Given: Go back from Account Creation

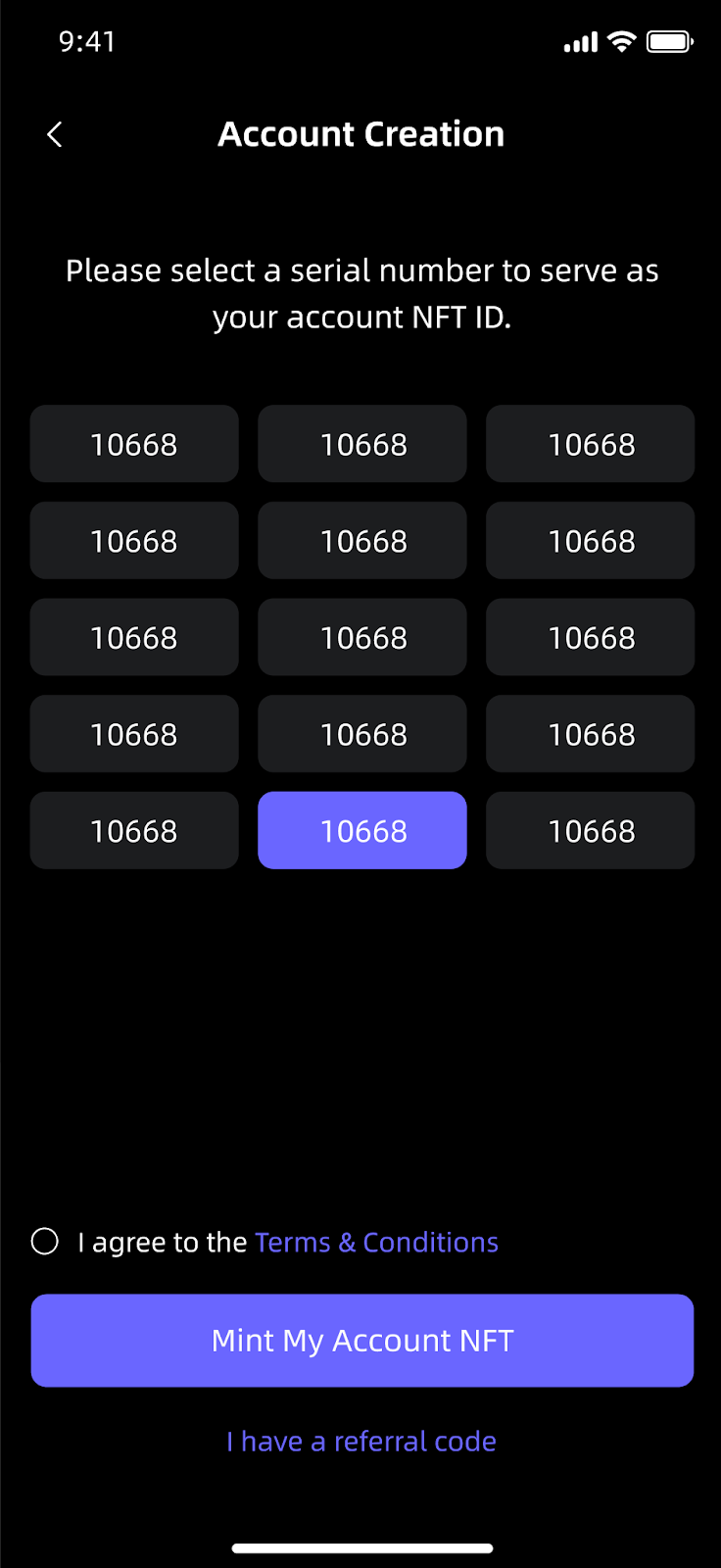Looking at the screenshot, I should point(55,134).
